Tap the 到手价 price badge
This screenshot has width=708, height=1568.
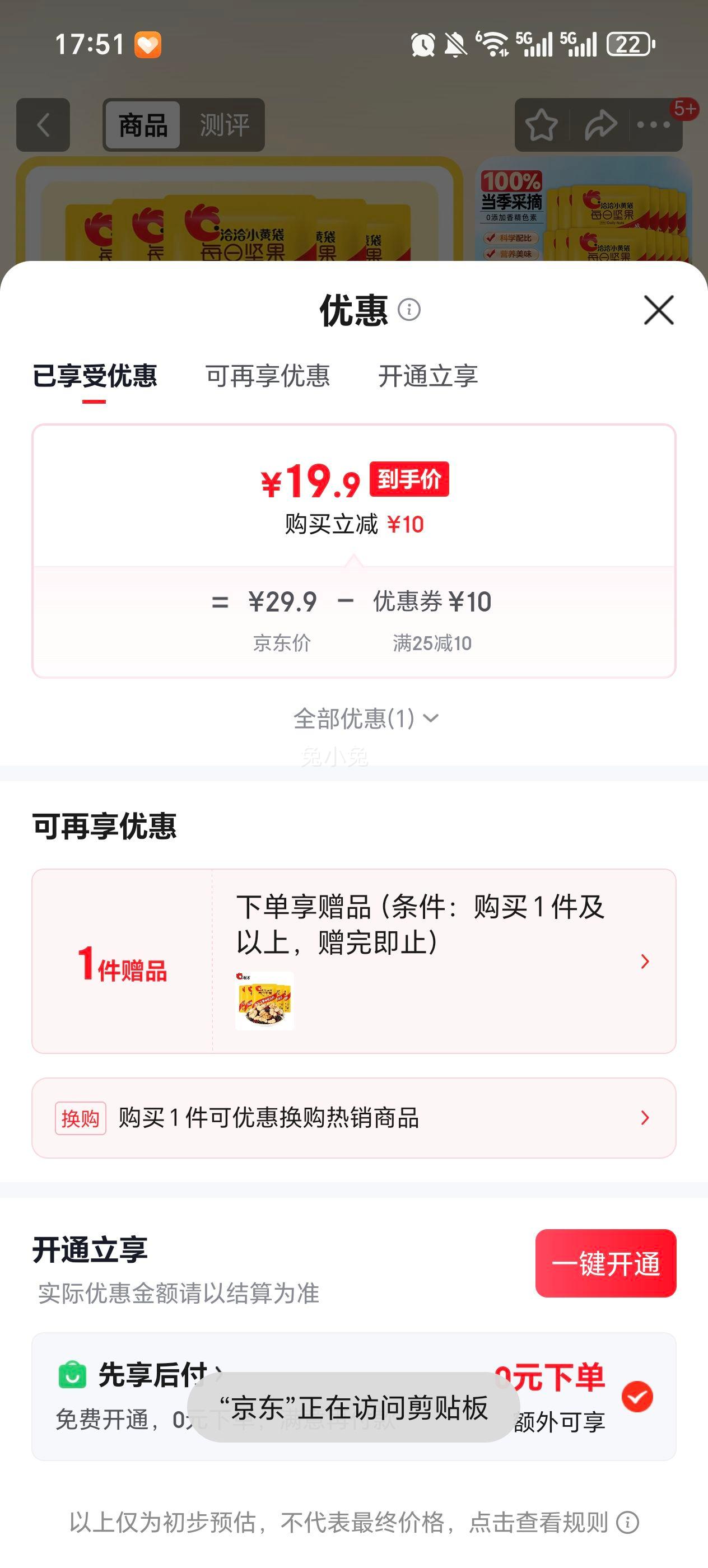coord(408,482)
